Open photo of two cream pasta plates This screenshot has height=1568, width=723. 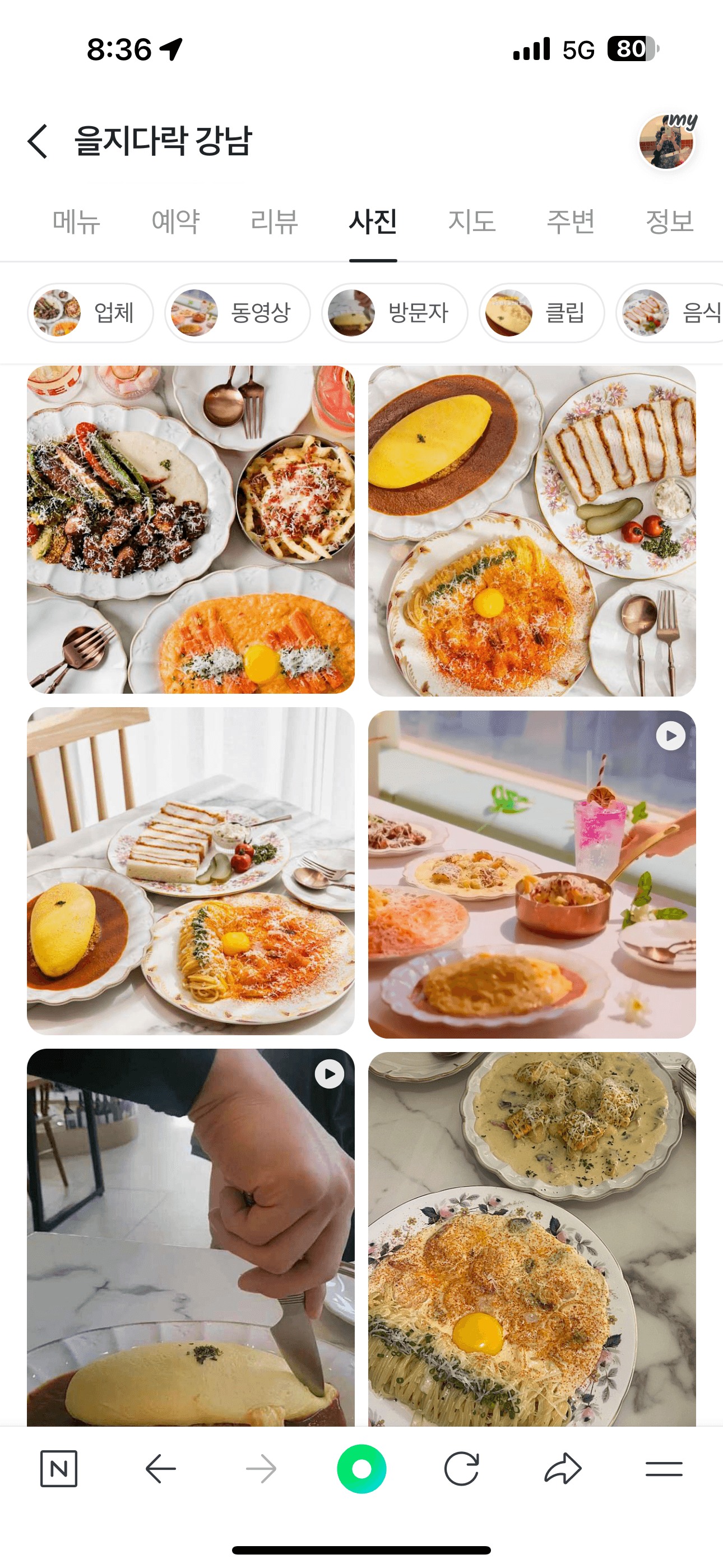pyautogui.click(x=531, y=1238)
